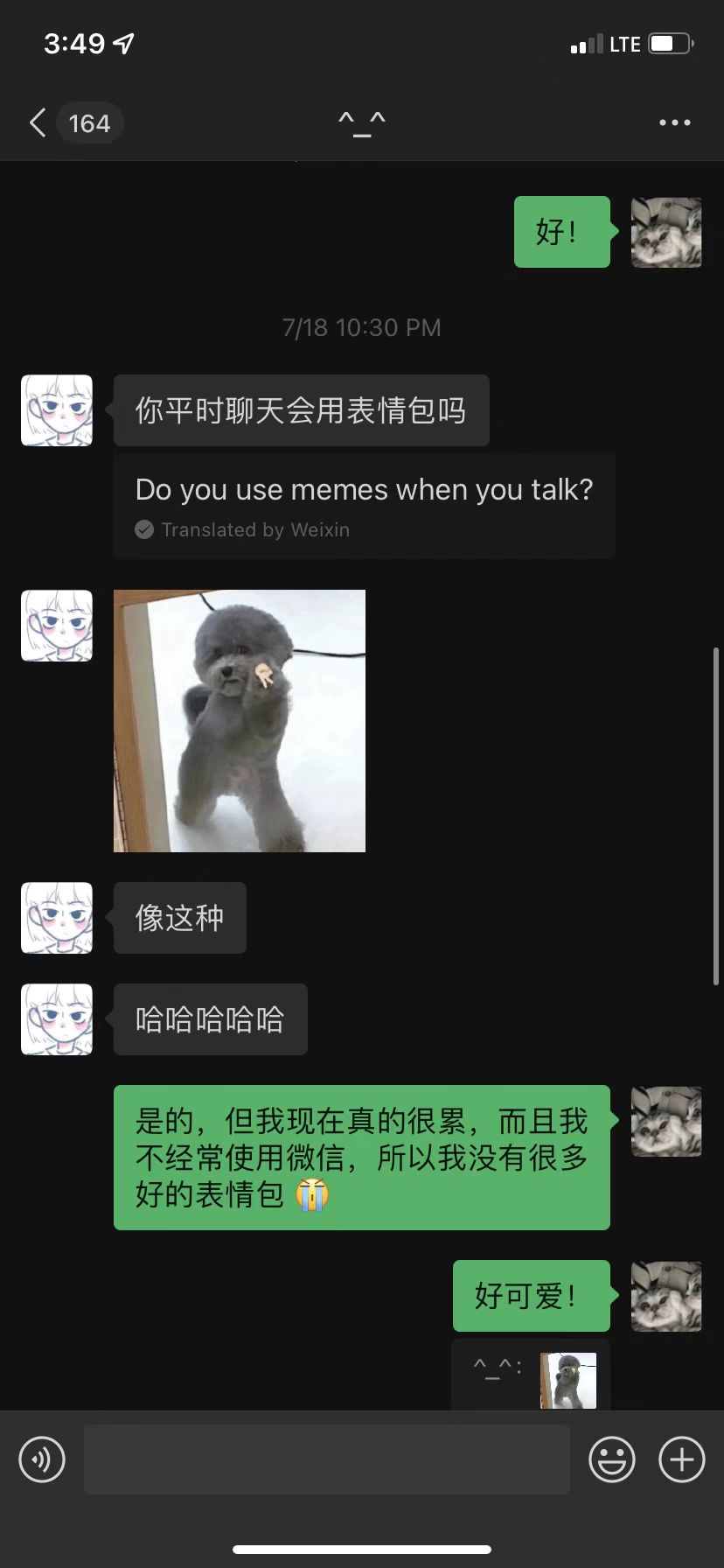Tap the quoted poodle reply preview

531,1377
